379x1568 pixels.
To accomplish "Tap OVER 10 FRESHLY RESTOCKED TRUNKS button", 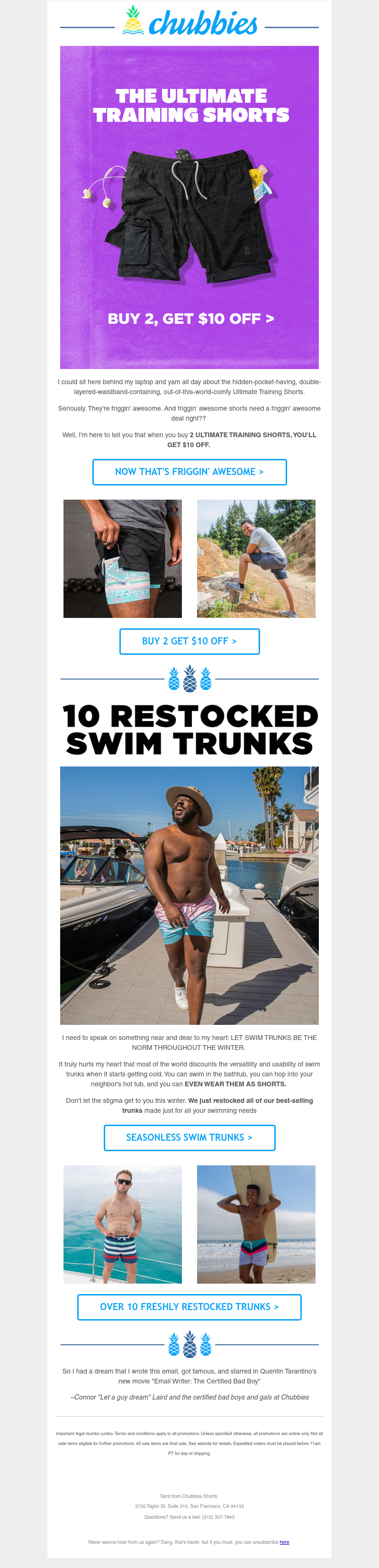I will pyautogui.click(x=189, y=1306).
